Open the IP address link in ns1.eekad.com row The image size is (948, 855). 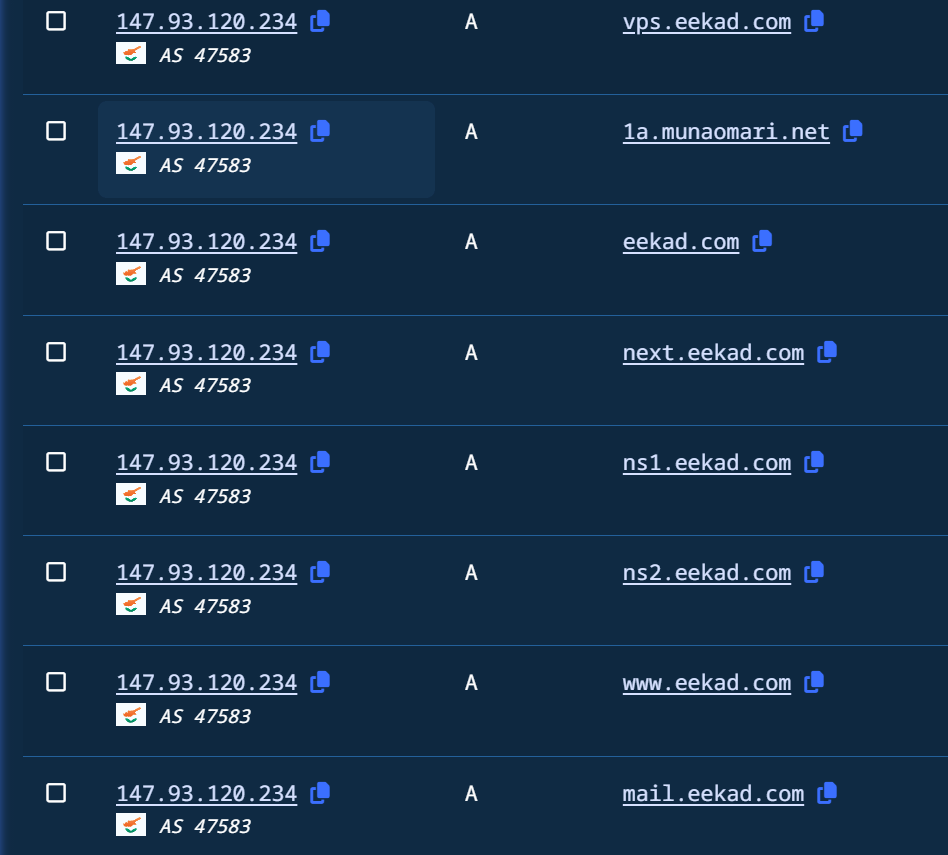207,463
